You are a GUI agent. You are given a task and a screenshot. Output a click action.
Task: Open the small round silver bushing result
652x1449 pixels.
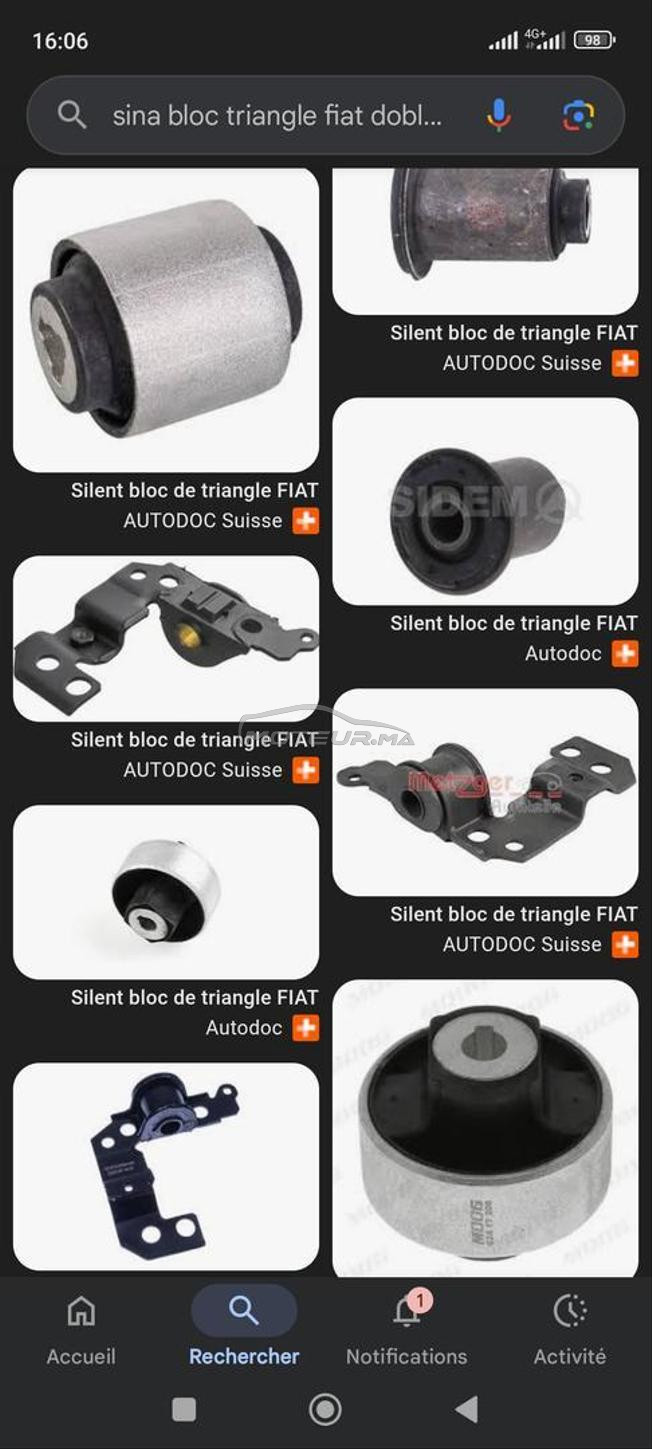click(x=166, y=892)
